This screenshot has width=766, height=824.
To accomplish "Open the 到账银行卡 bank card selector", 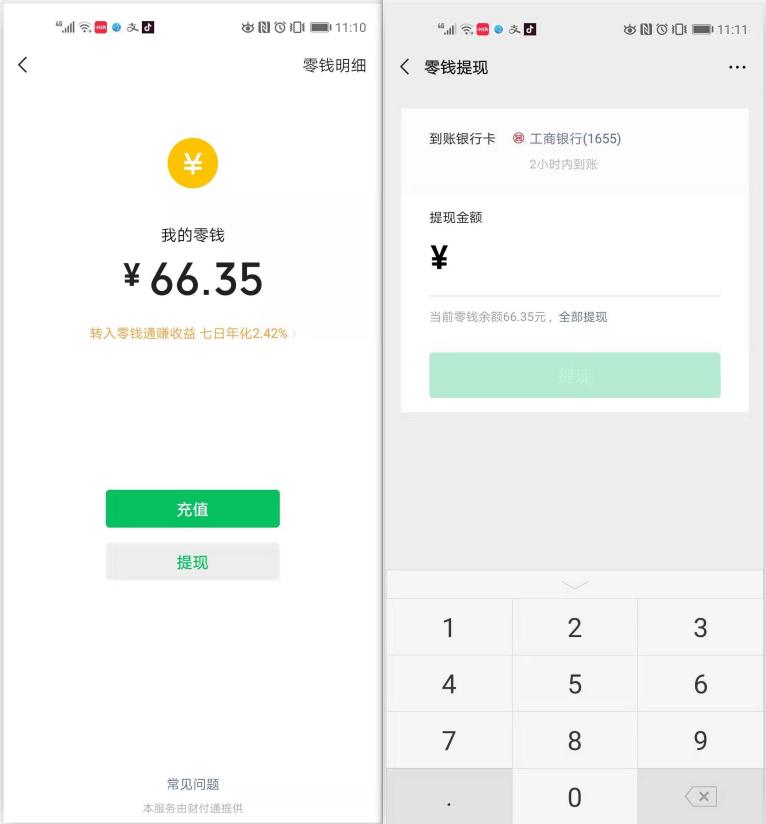I will coord(575,139).
